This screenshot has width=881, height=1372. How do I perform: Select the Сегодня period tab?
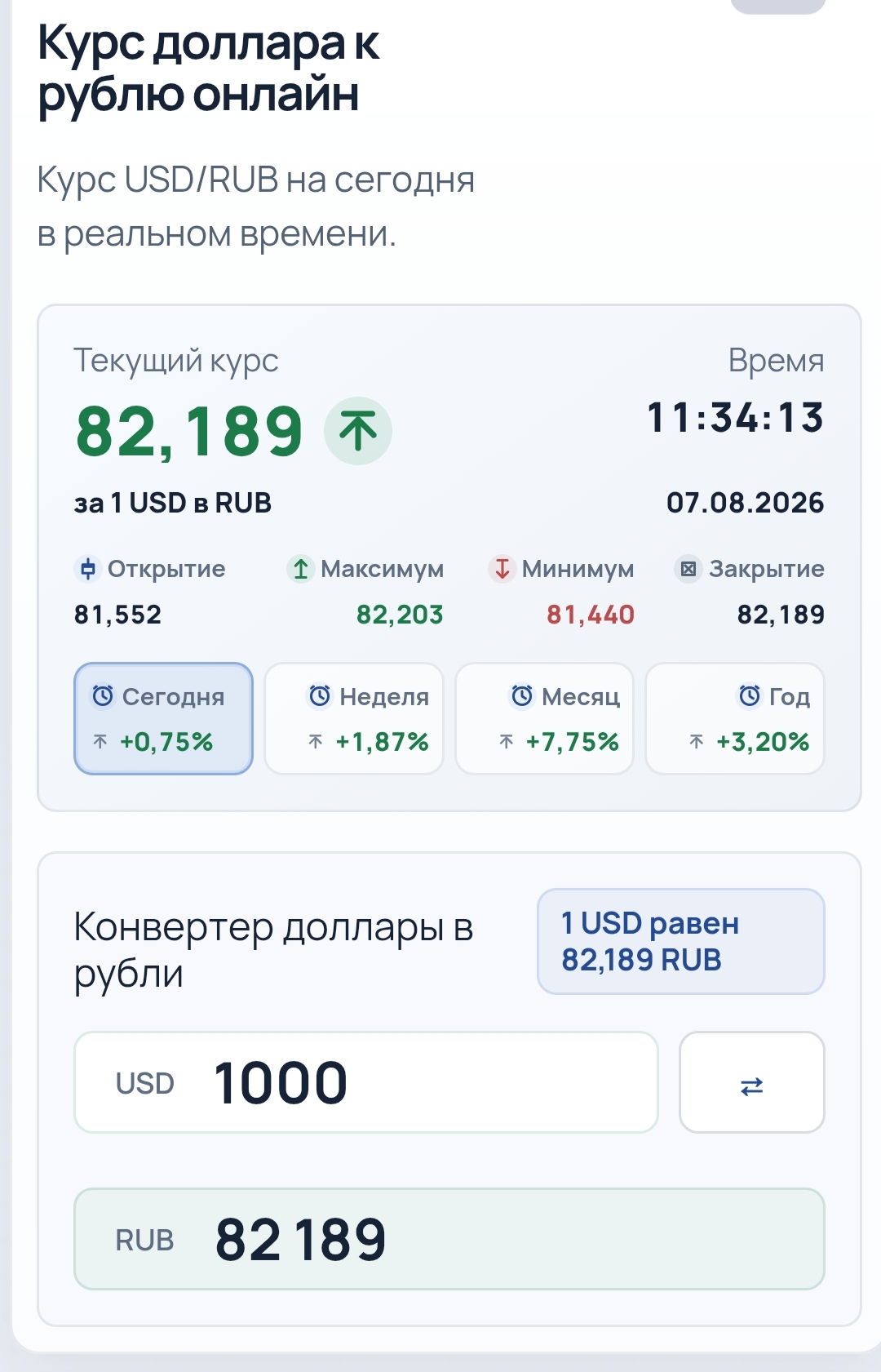(163, 718)
